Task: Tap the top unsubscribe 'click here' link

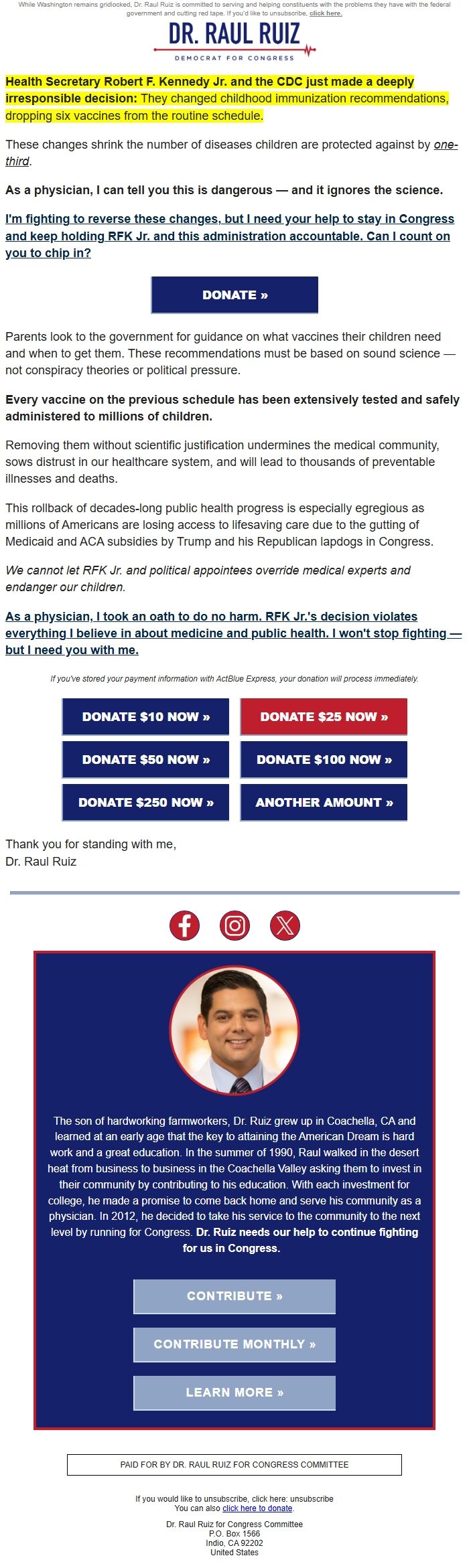Action: 326,13
